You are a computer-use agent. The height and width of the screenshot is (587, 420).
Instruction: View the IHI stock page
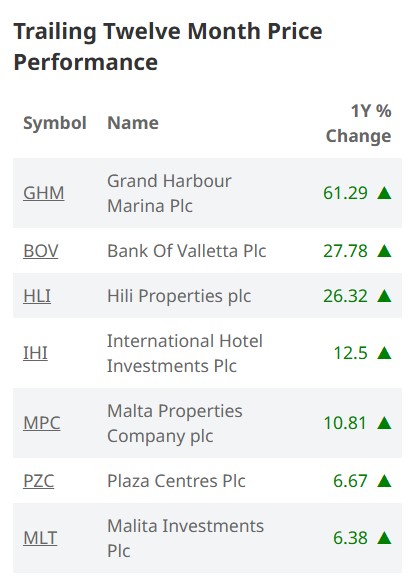[x=35, y=353]
